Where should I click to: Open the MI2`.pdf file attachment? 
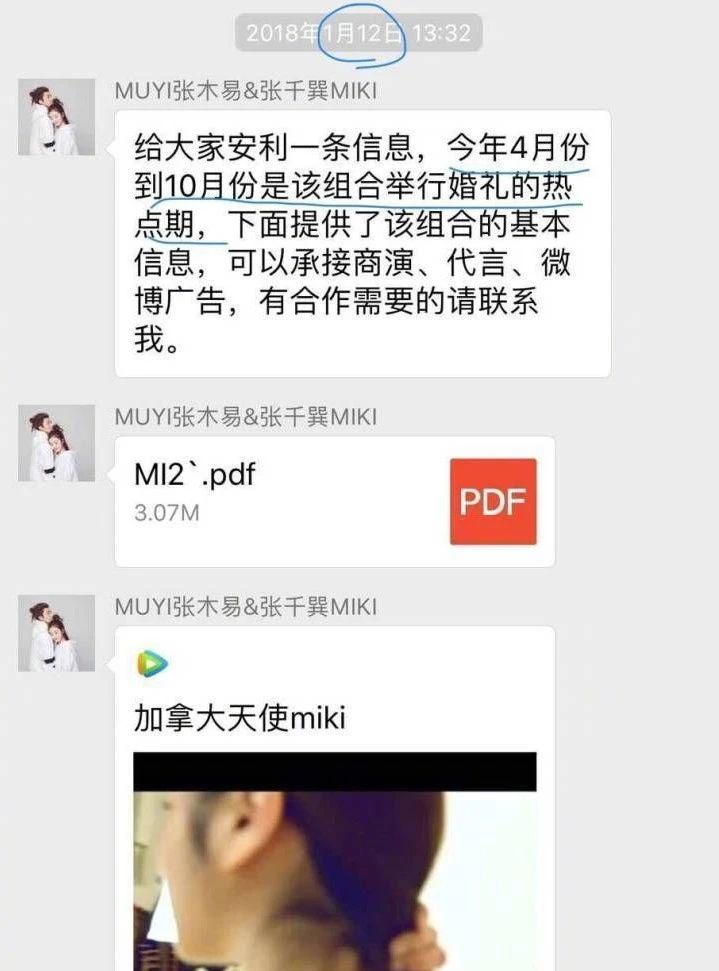pyautogui.click(x=334, y=501)
